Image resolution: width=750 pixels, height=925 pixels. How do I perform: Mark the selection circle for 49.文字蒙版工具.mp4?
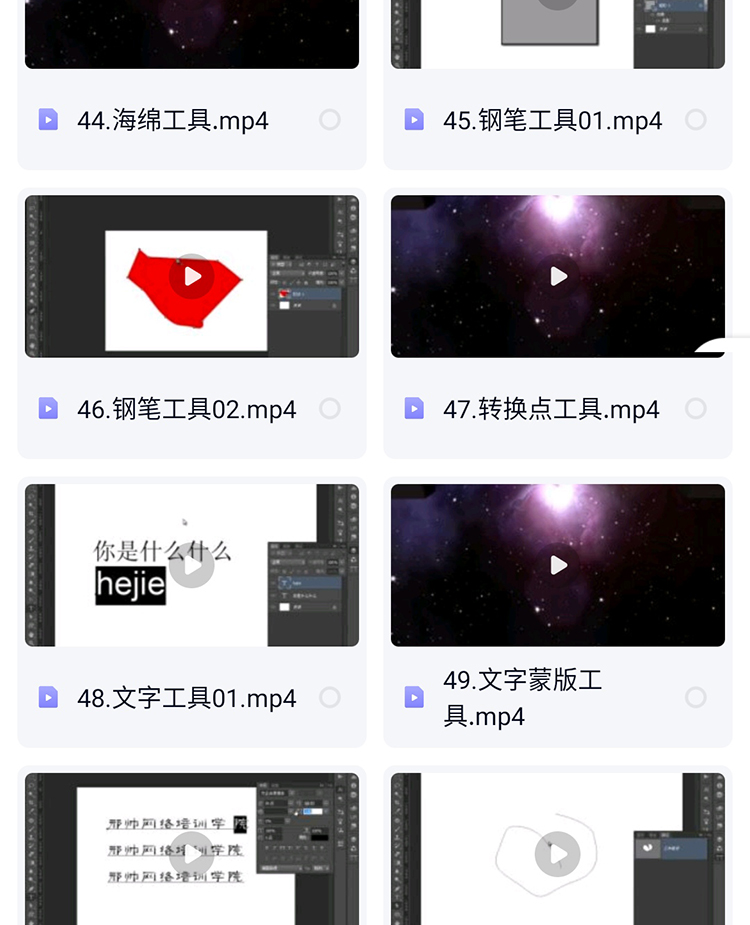tap(696, 697)
